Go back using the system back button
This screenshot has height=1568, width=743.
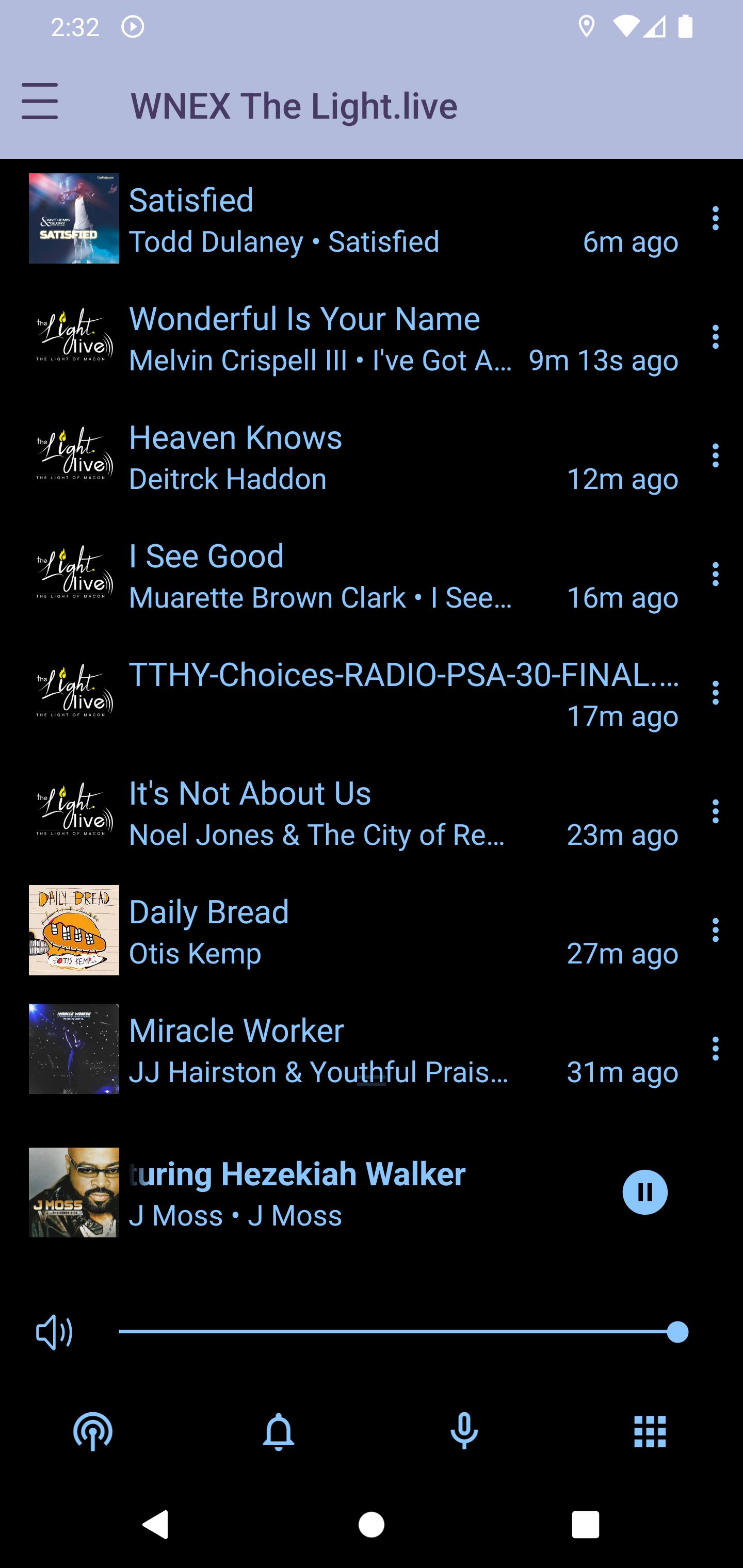tap(155, 1524)
